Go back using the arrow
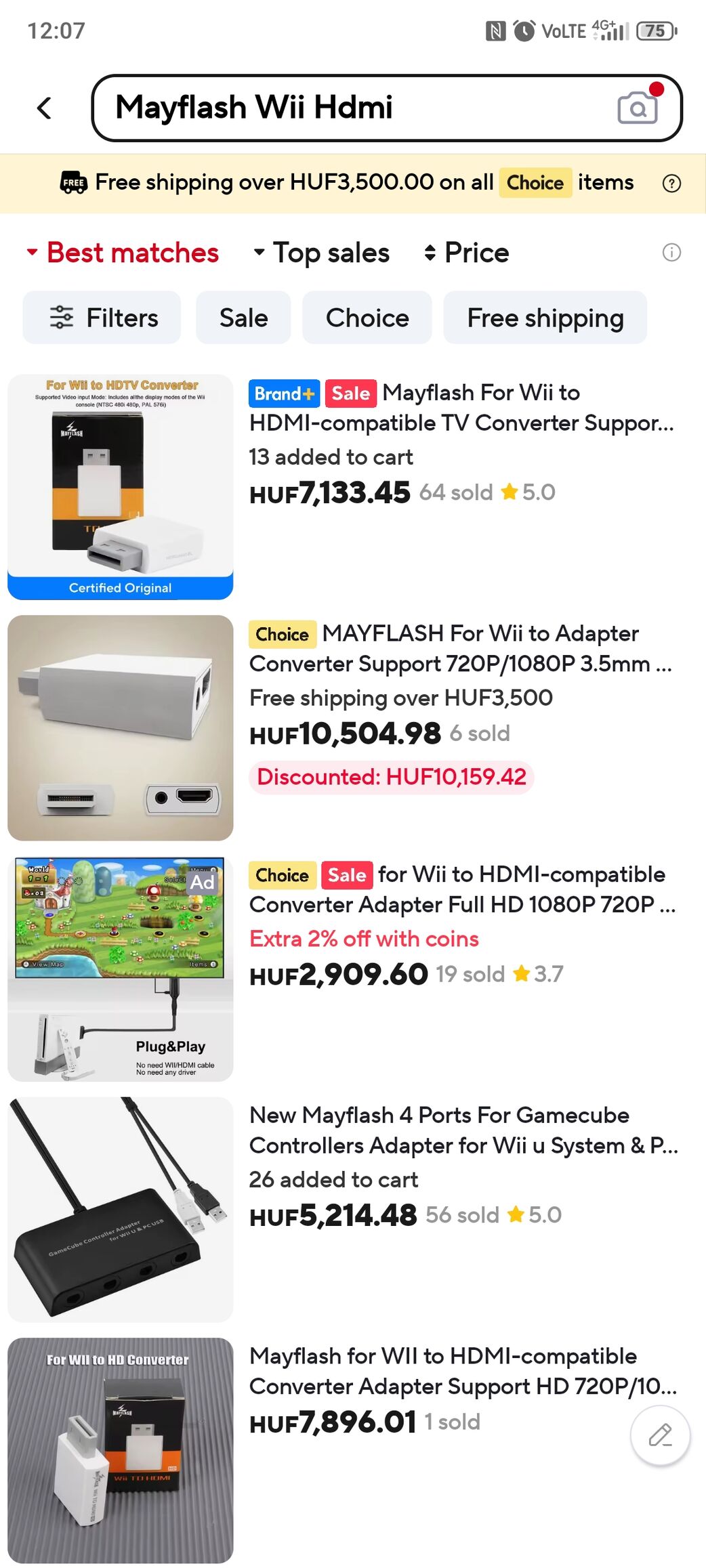The image size is (706, 1568). click(45, 108)
